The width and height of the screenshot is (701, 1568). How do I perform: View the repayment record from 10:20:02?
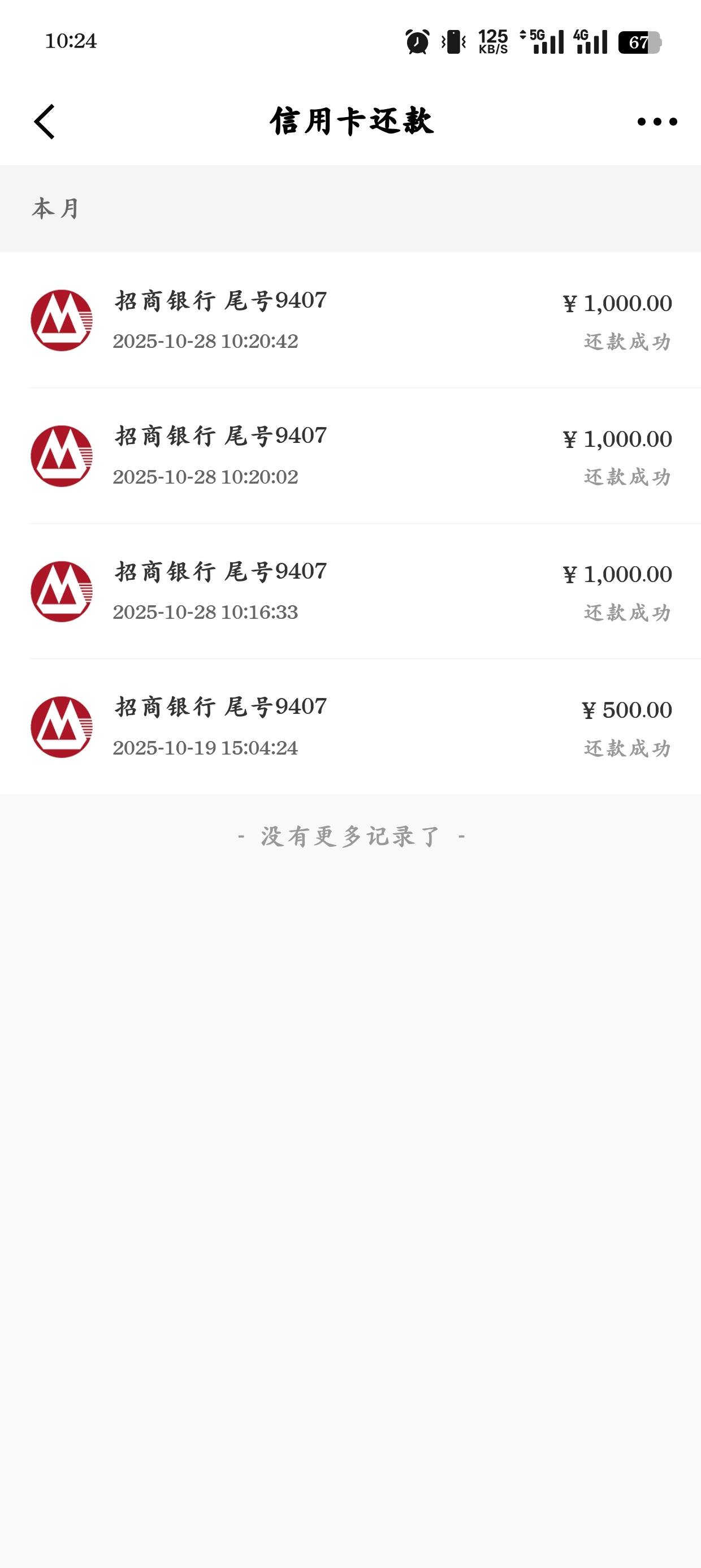pyautogui.click(x=350, y=456)
